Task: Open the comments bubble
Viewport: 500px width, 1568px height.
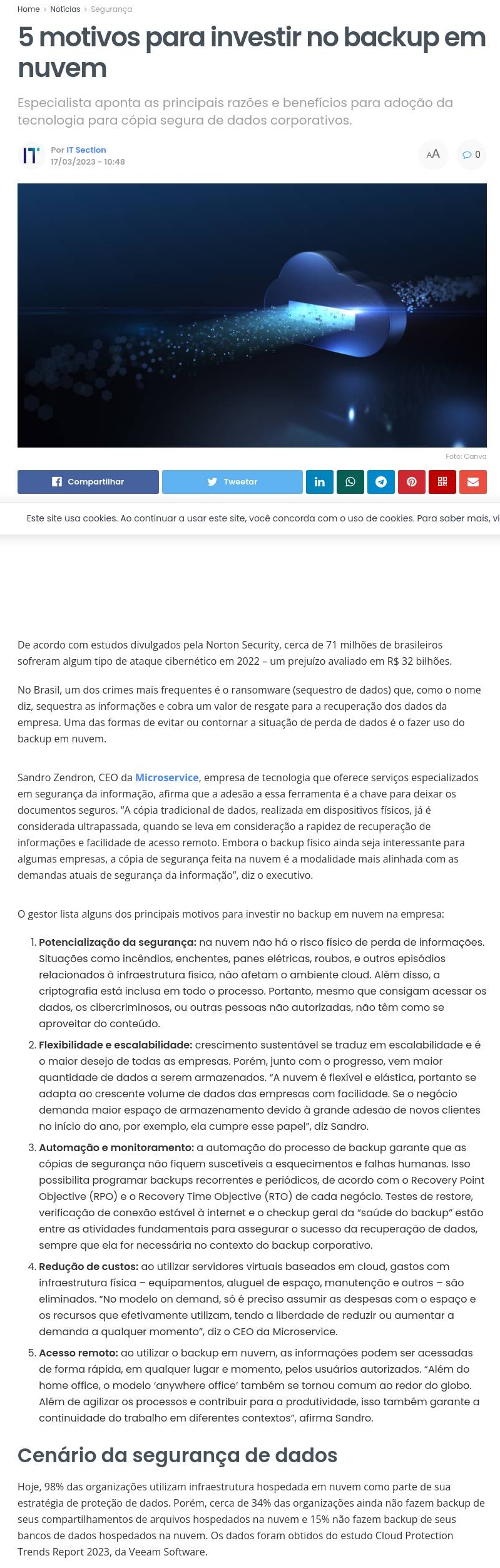Action: [x=471, y=155]
